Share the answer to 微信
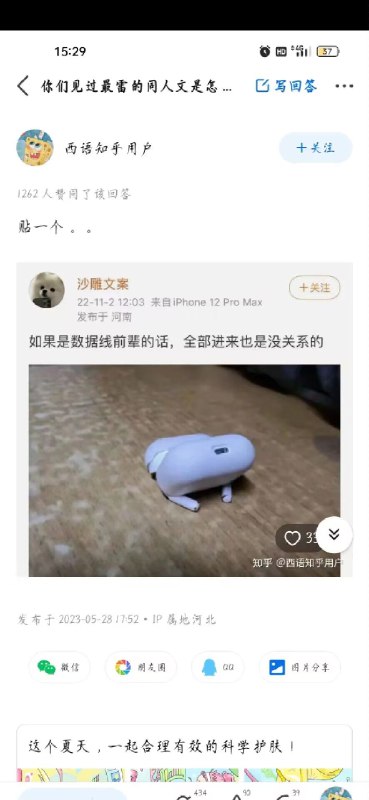 [59, 667]
